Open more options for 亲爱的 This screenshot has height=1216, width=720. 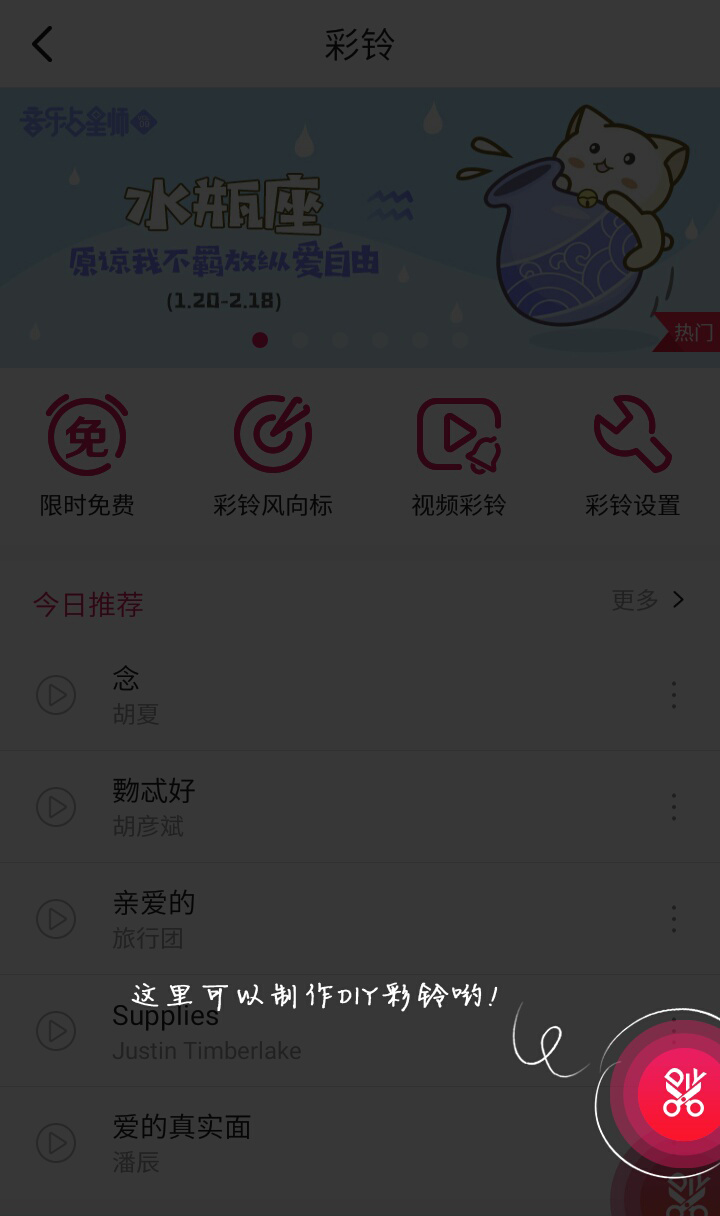point(674,919)
